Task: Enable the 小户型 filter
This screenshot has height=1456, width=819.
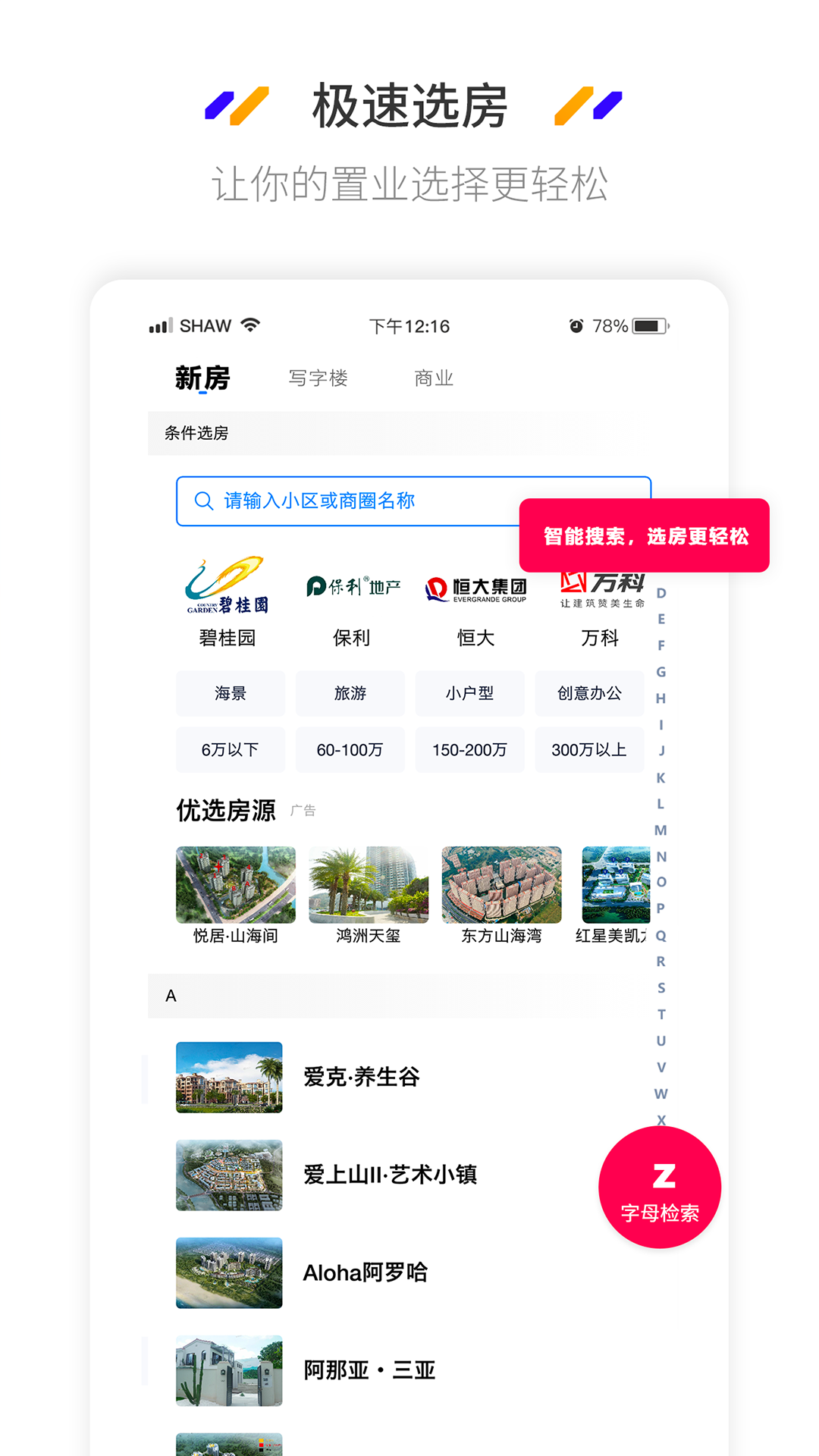Action: tap(469, 693)
